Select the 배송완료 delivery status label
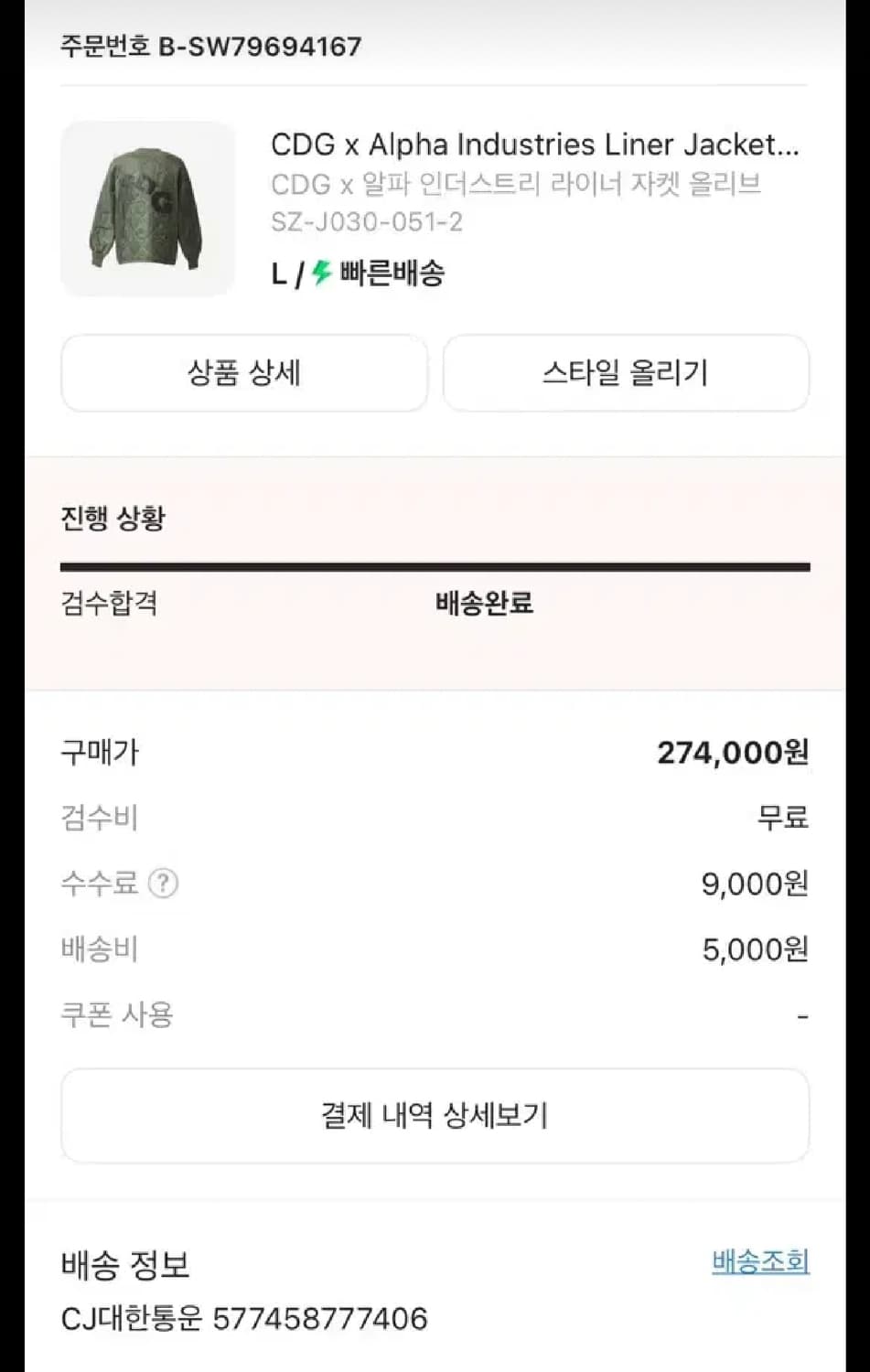Image resolution: width=870 pixels, height=1372 pixels. click(485, 604)
